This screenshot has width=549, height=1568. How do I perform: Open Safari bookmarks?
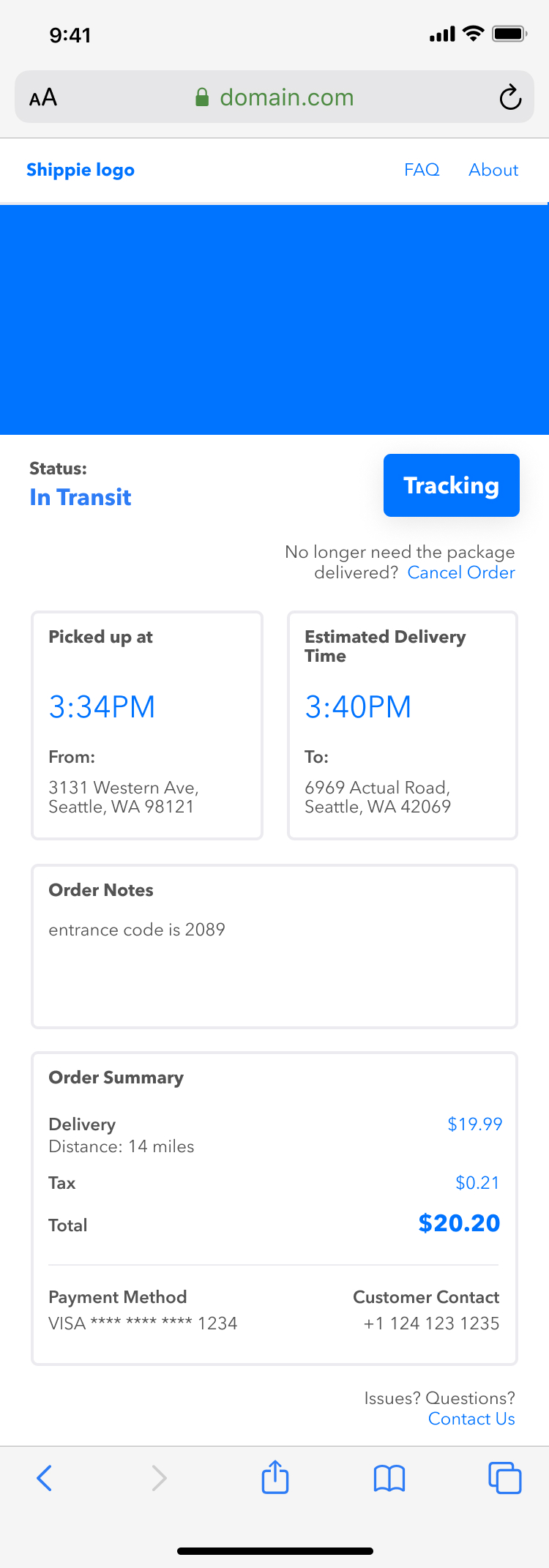pyautogui.click(x=389, y=1478)
